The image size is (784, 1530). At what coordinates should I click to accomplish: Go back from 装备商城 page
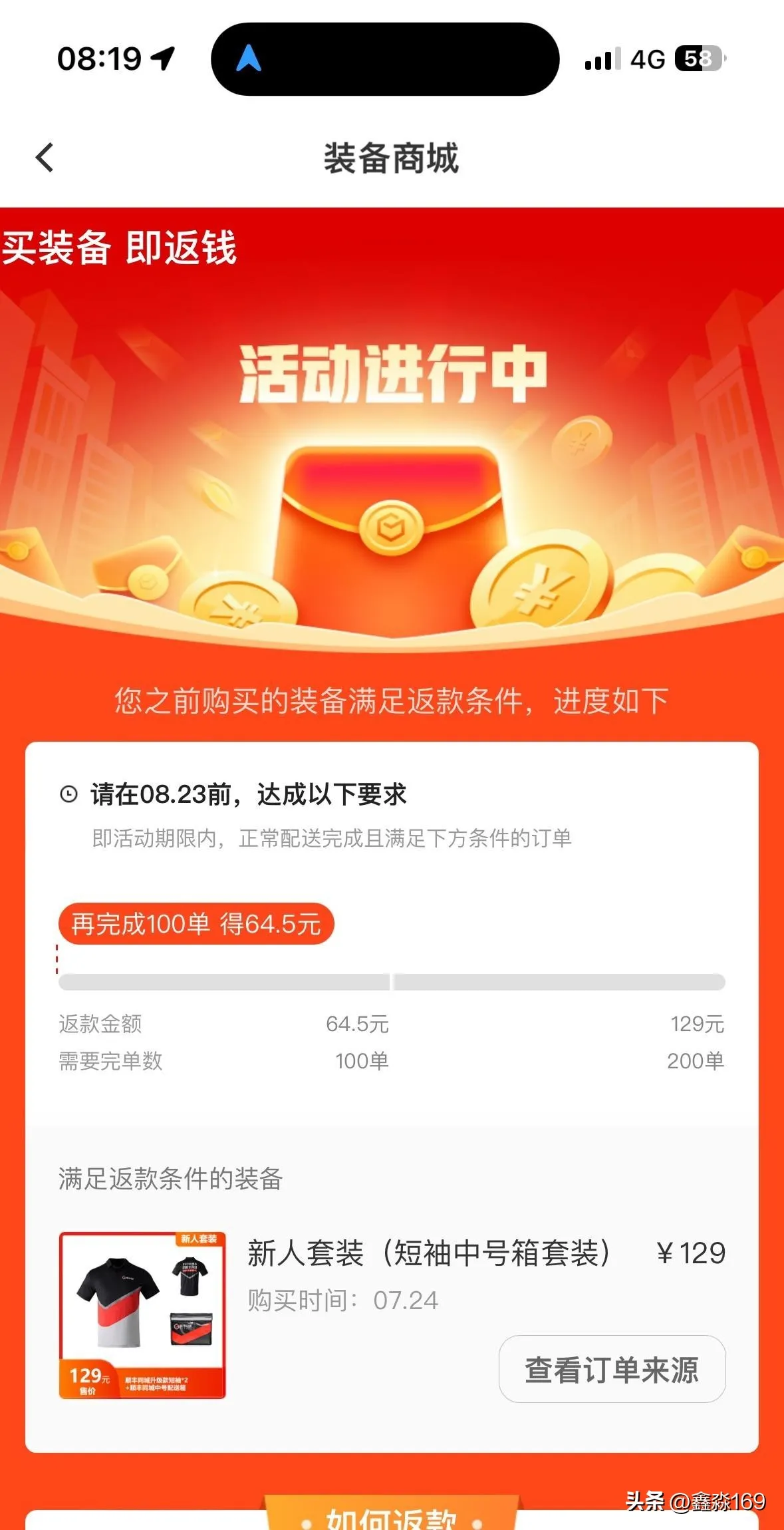[x=45, y=158]
